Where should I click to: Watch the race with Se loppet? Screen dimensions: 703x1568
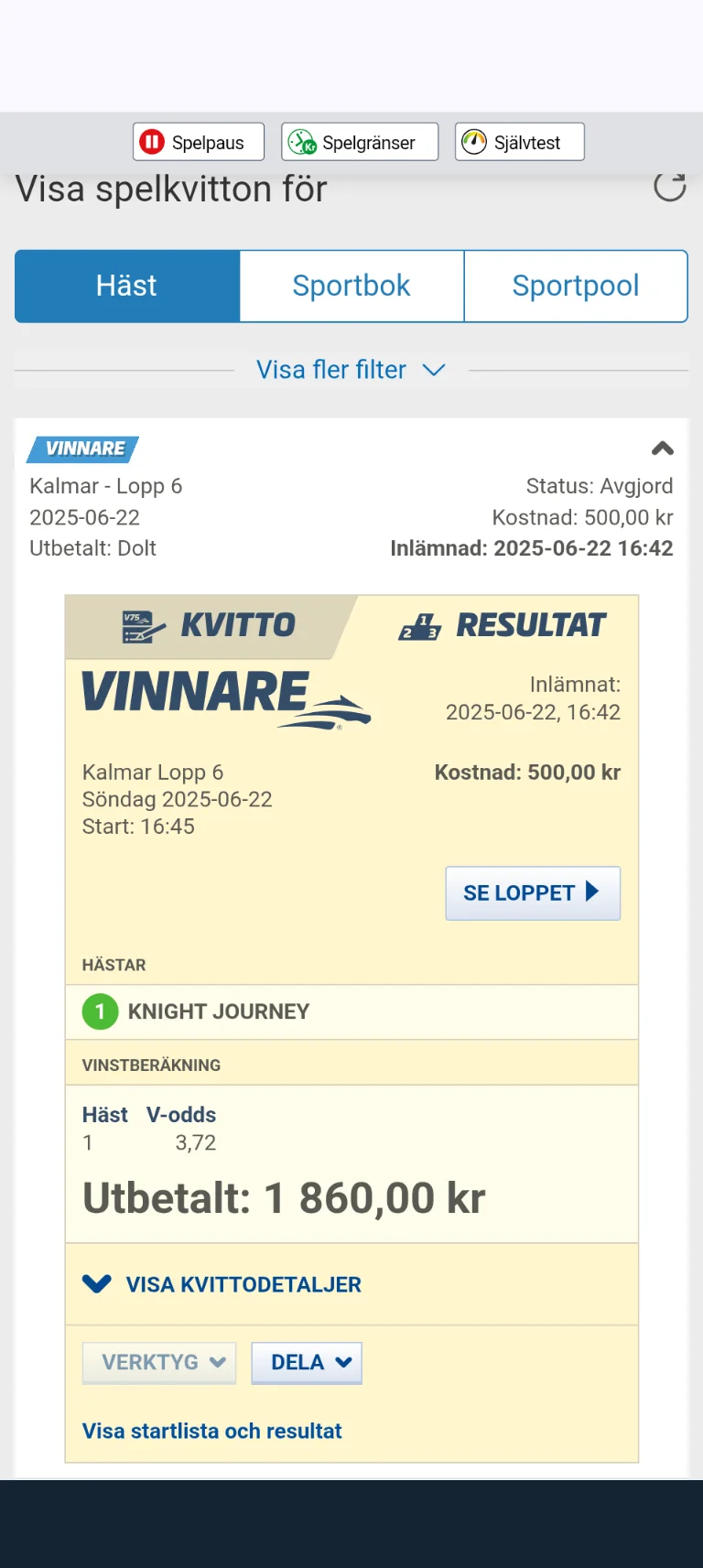coord(532,892)
